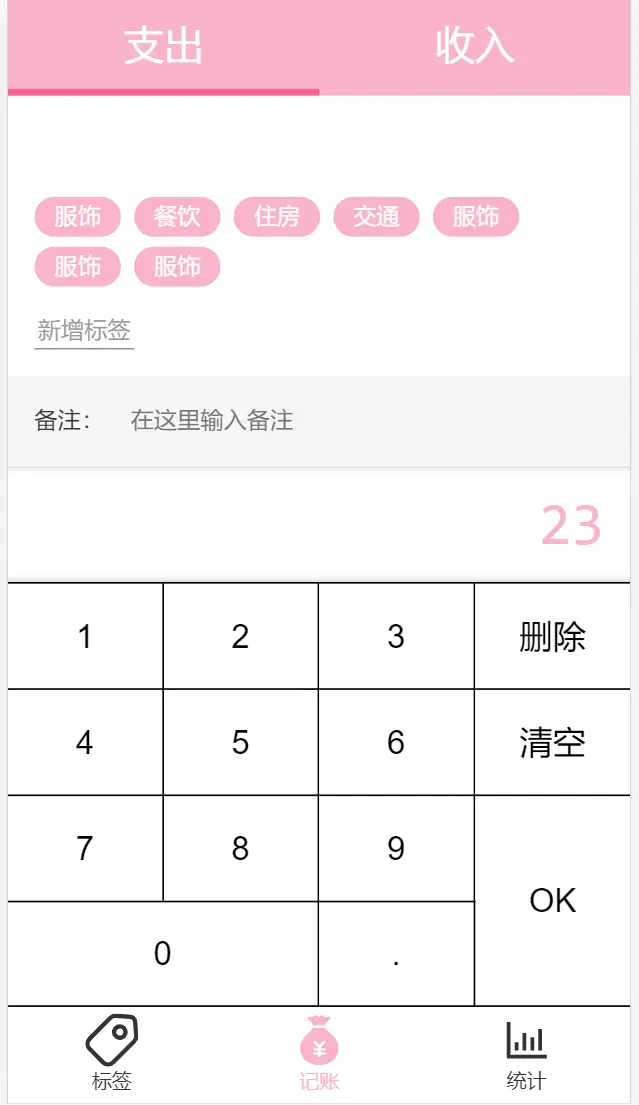Screen dimensions: 639x1105
Task: Pick the 交通 tag chip
Action: tap(376, 217)
